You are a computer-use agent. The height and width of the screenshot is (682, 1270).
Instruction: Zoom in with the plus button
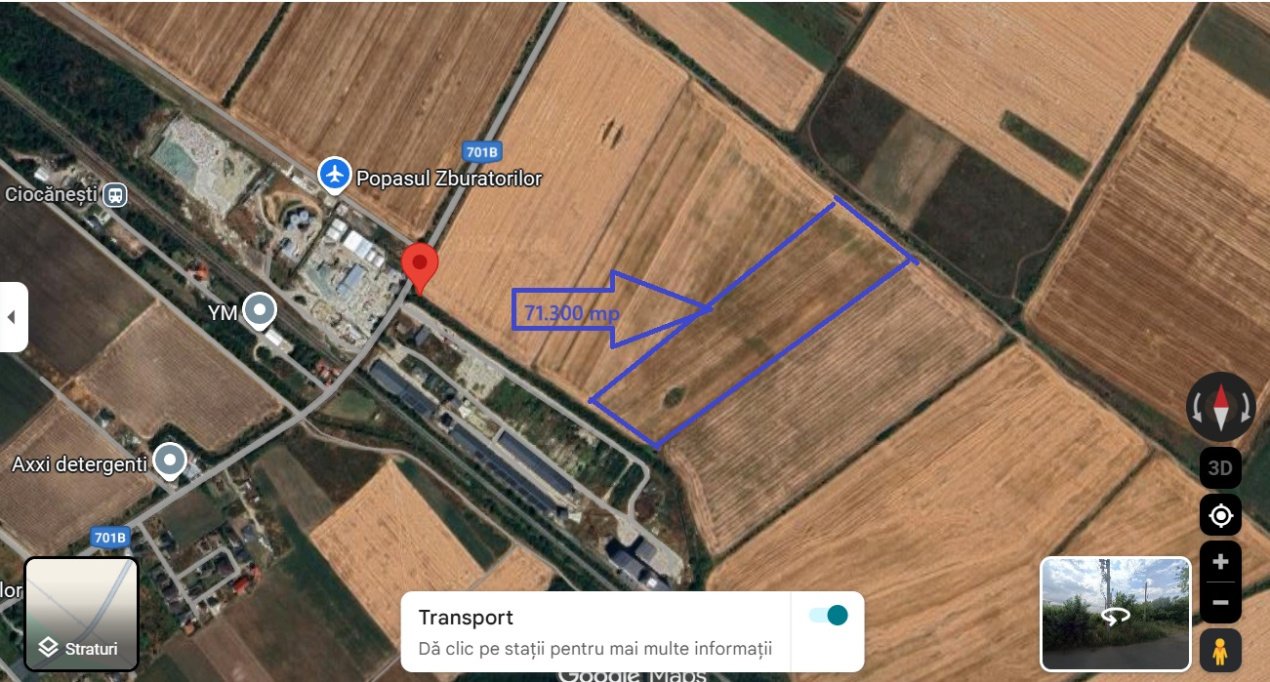point(1220,561)
